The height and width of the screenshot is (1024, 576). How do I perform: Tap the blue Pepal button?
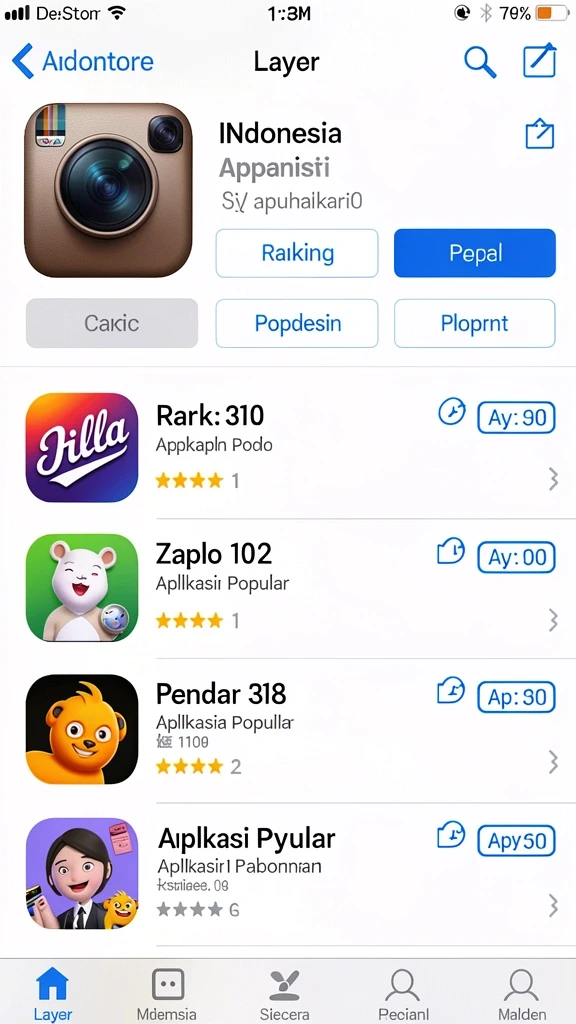475,253
